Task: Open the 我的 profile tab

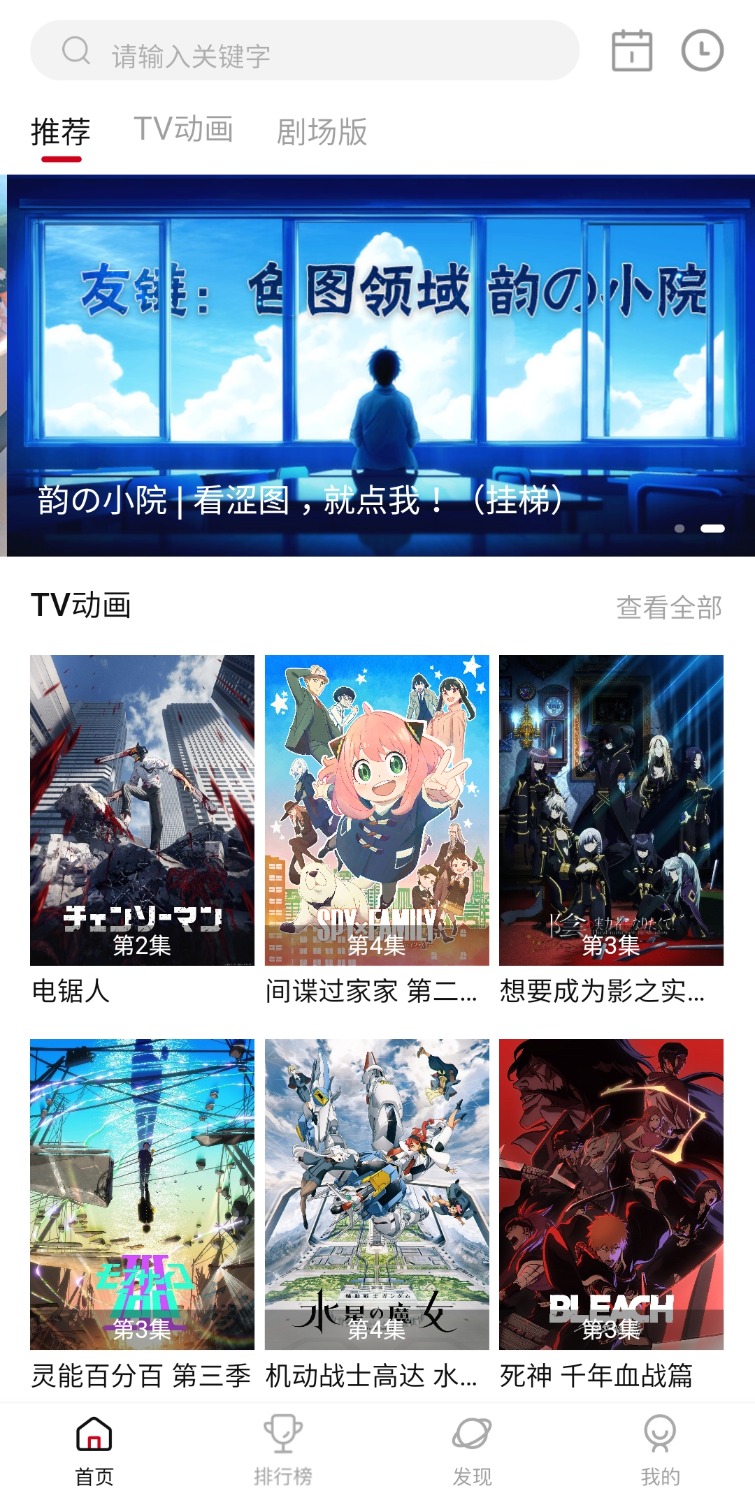Action: pyautogui.click(x=660, y=1450)
